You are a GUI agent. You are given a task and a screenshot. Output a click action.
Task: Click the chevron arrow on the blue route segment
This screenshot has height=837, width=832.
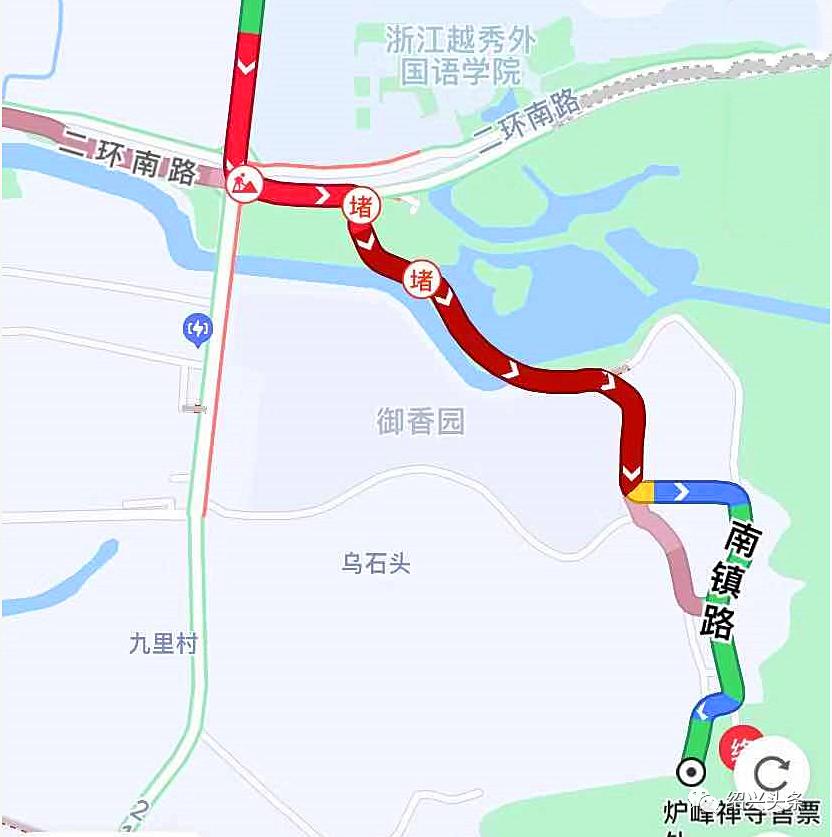coord(679,489)
